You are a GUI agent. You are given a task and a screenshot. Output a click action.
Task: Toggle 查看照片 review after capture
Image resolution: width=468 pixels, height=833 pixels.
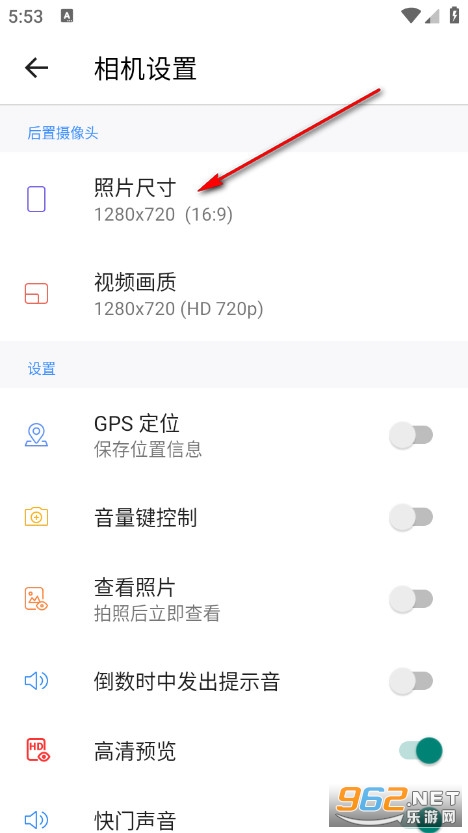point(411,599)
